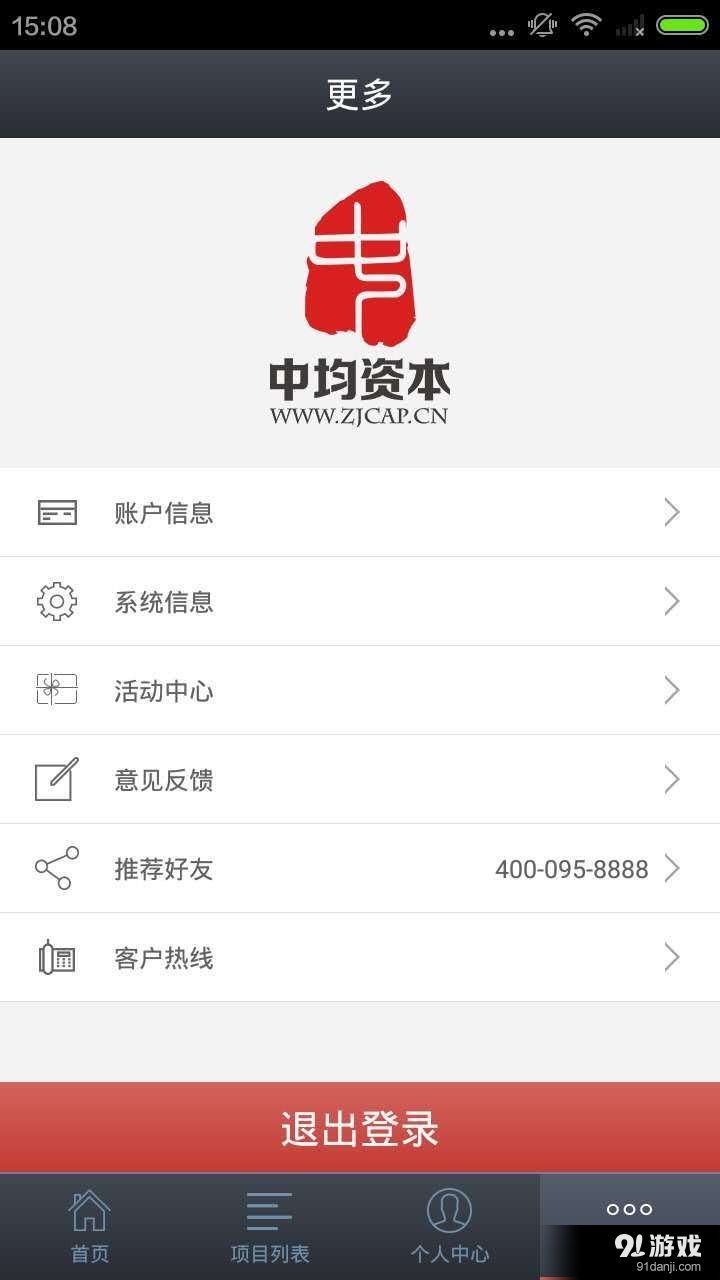The height and width of the screenshot is (1280, 720).
Task: Open the 账户信息 account card icon
Action: click(56, 512)
